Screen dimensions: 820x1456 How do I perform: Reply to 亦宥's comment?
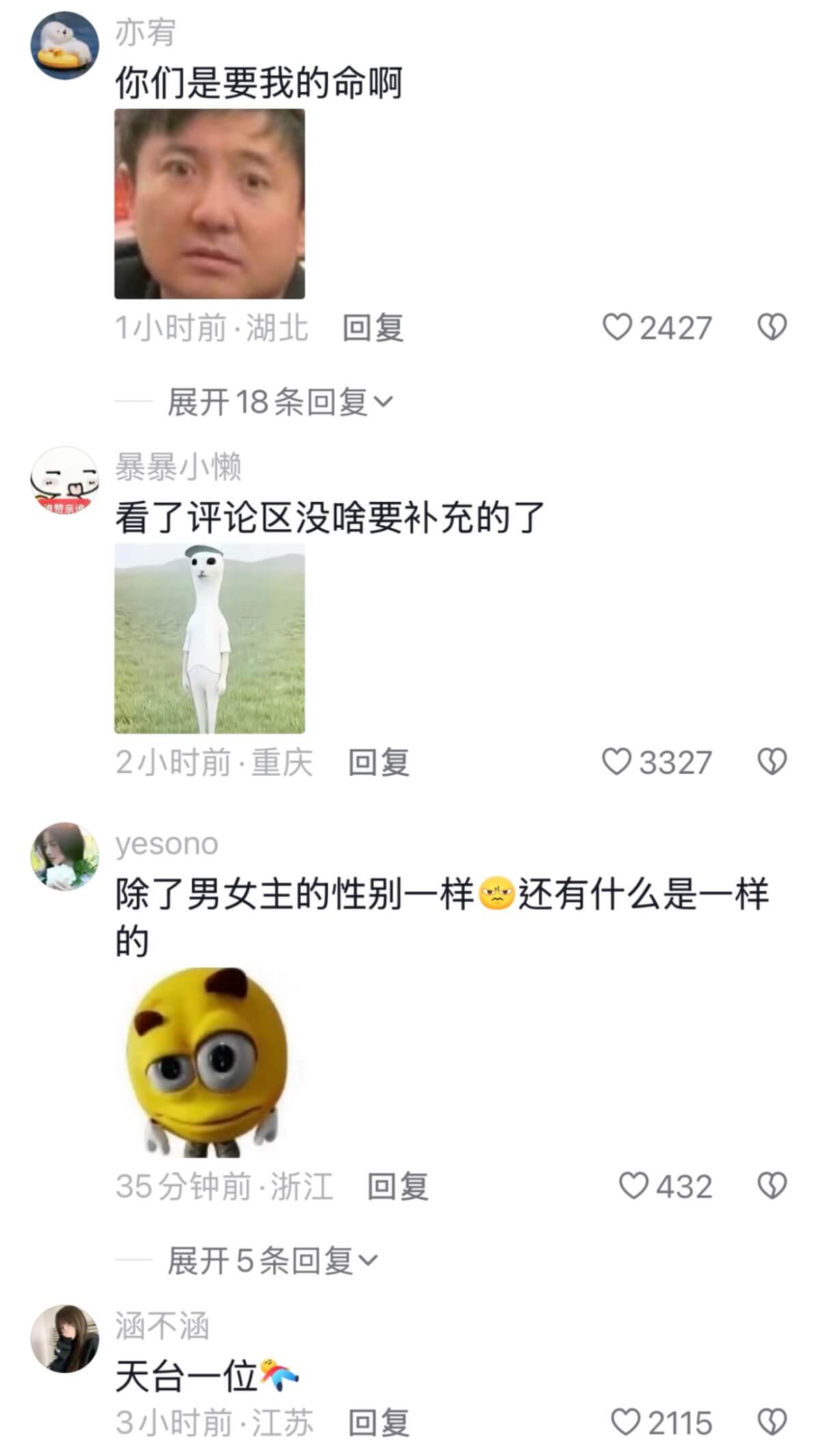coord(372,328)
